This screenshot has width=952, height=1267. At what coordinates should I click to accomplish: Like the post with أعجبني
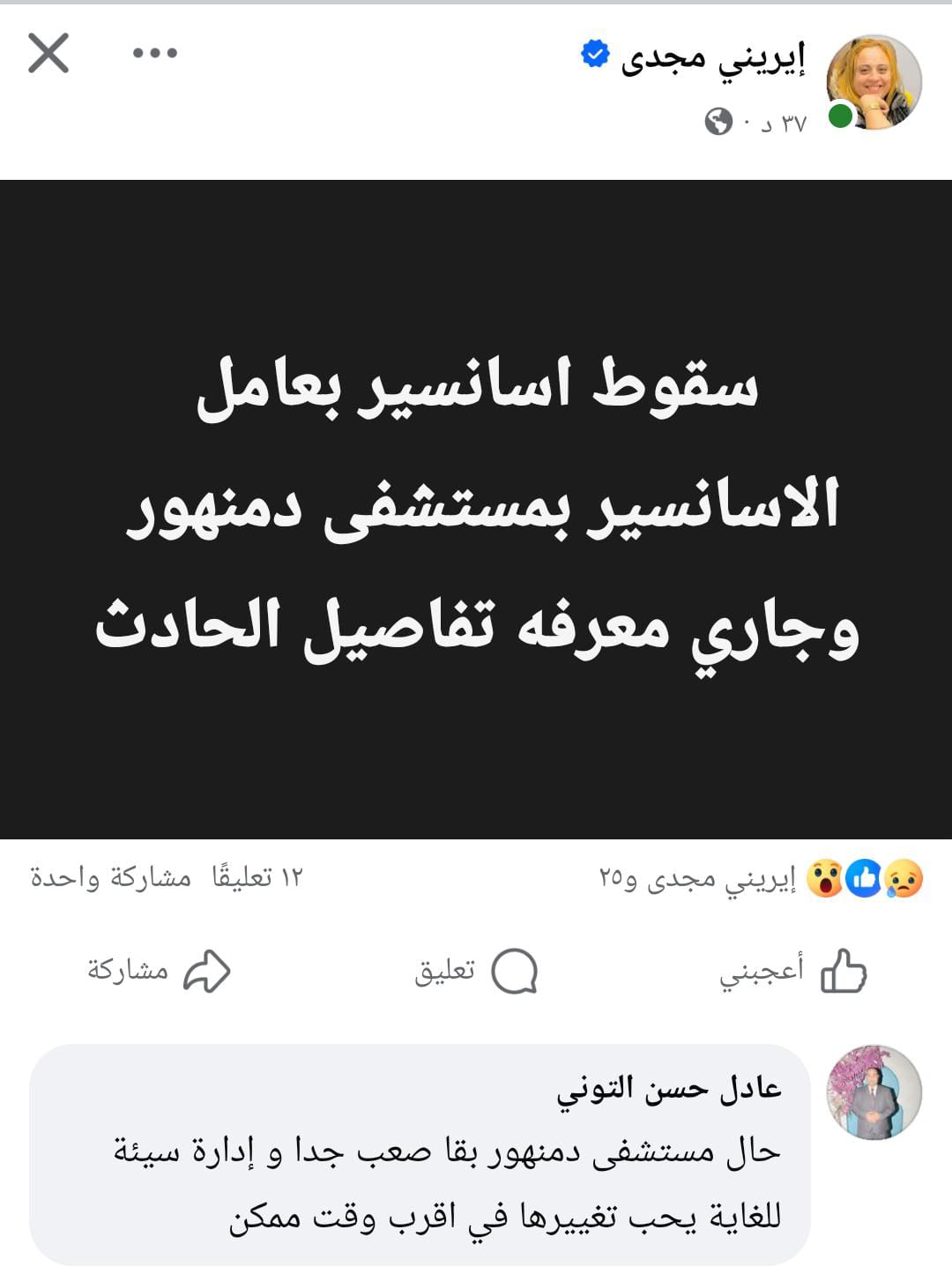(x=793, y=971)
